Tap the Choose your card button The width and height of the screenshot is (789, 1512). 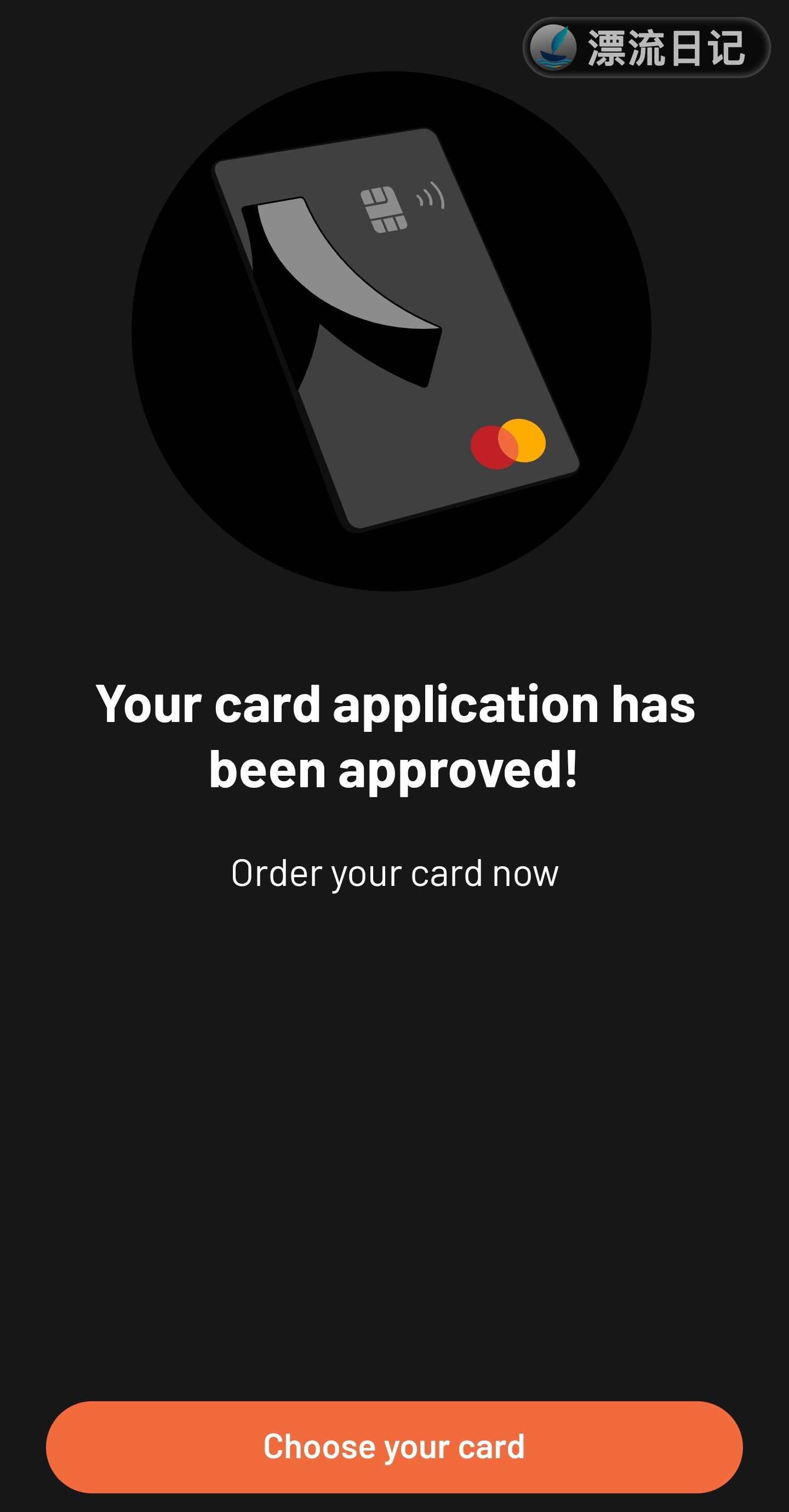(394, 1446)
